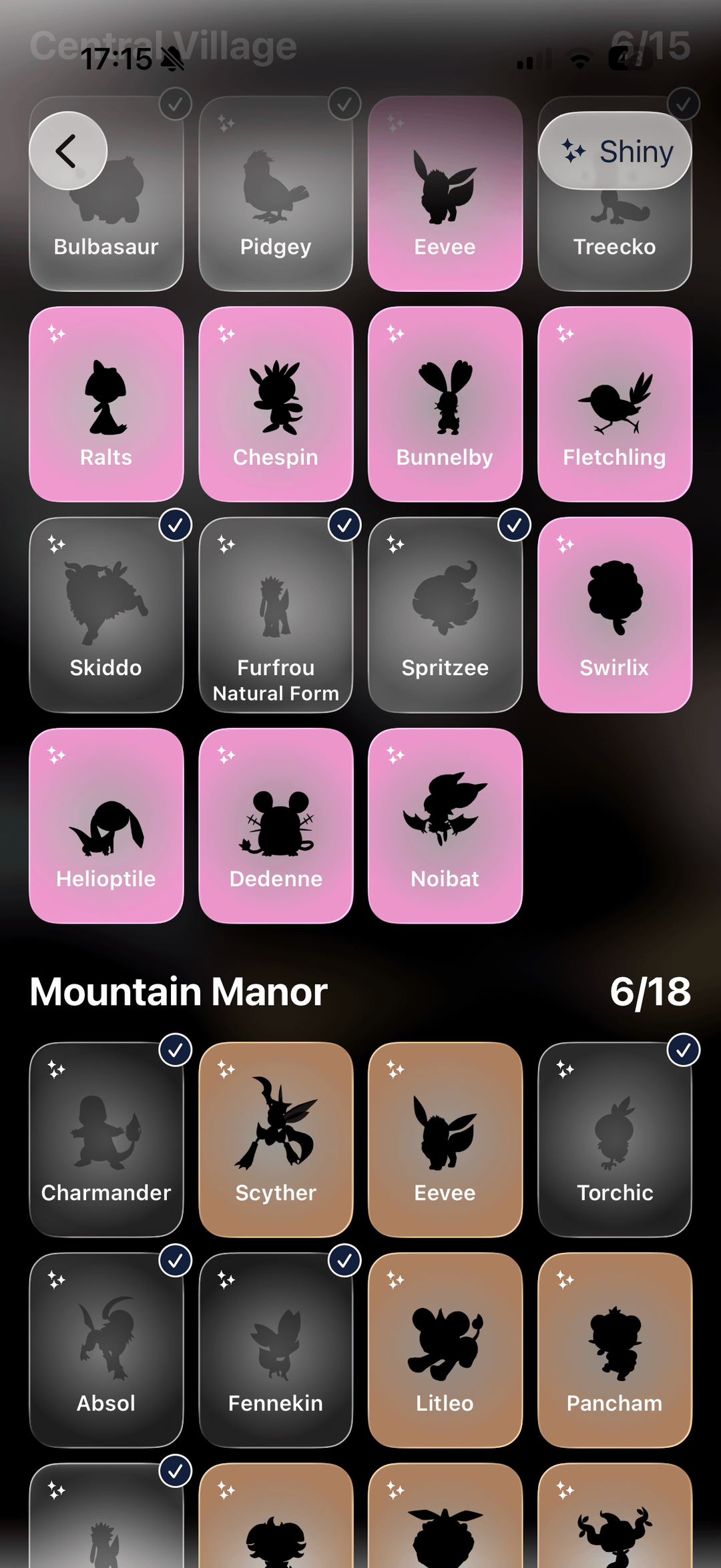The height and width of the screenshot is (1568, 721).
Task: Open the Chespin tile
Action: point(276,404)
